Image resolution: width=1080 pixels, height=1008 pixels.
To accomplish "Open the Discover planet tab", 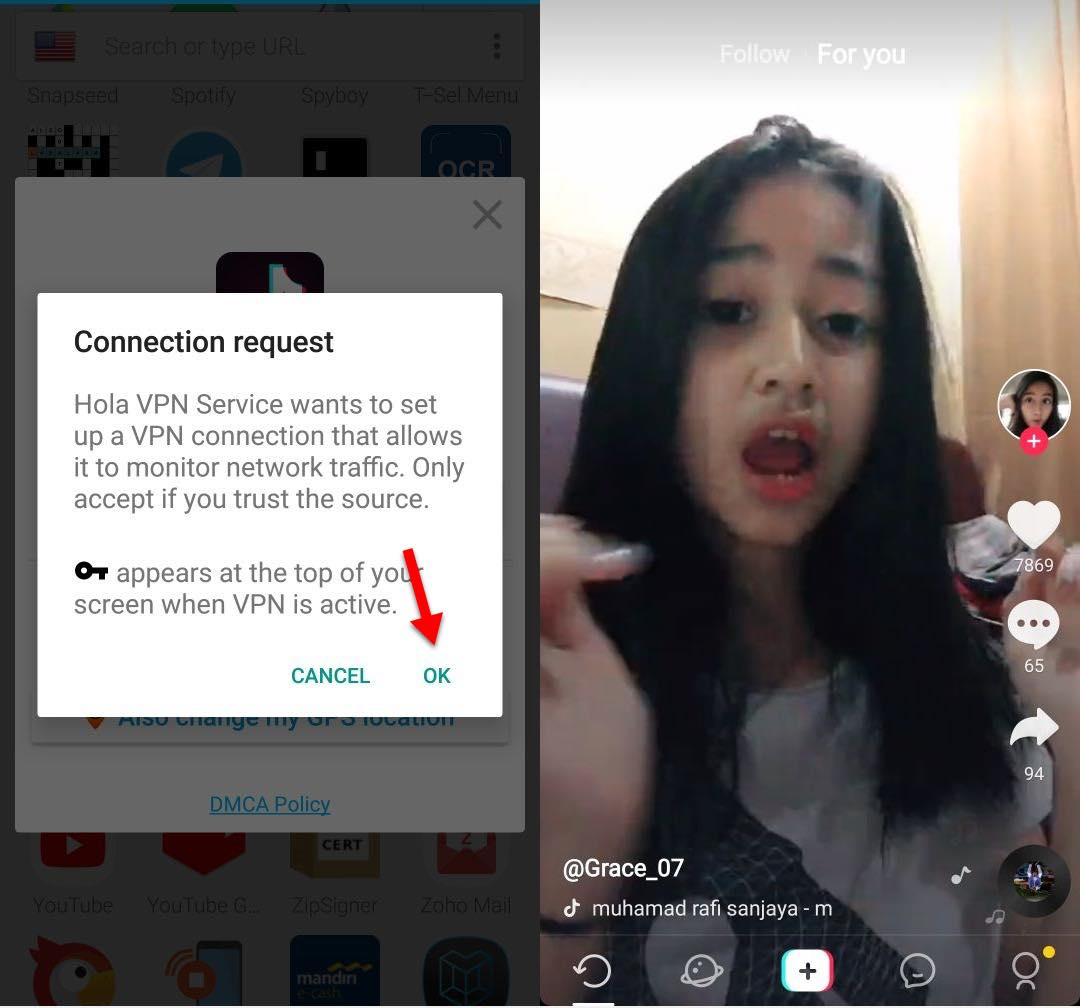I will [x=701, y=970].
